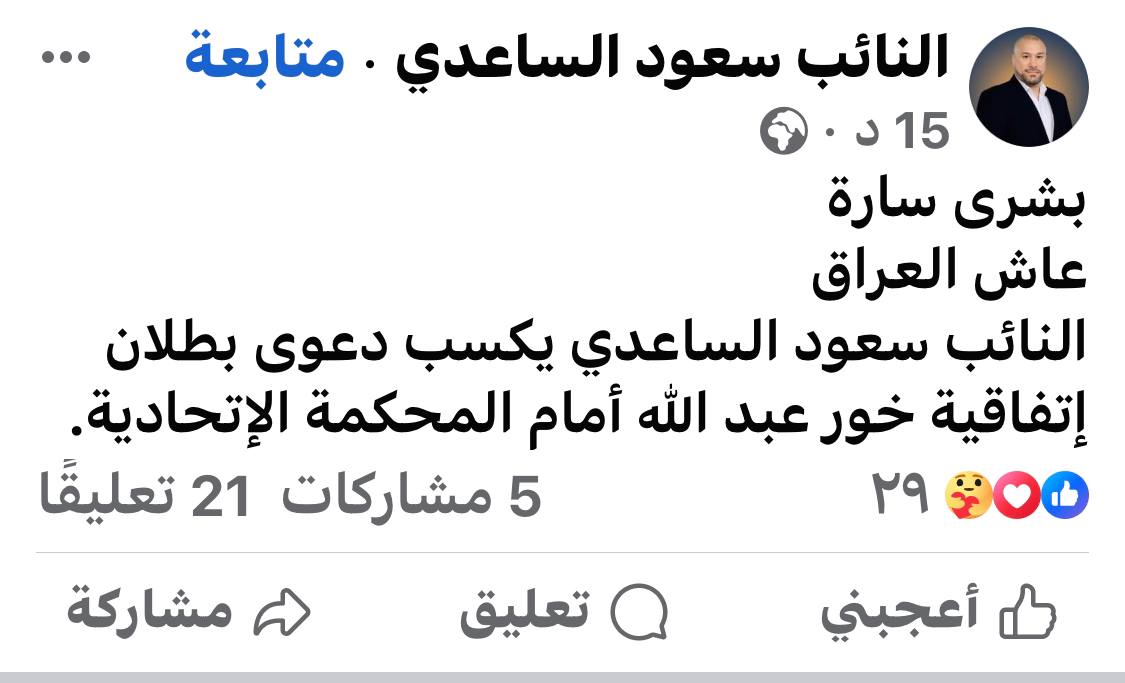Open the post's three-dot options menu
The width and height of the screenshot is (1125, 683).
tap(66, 58)
